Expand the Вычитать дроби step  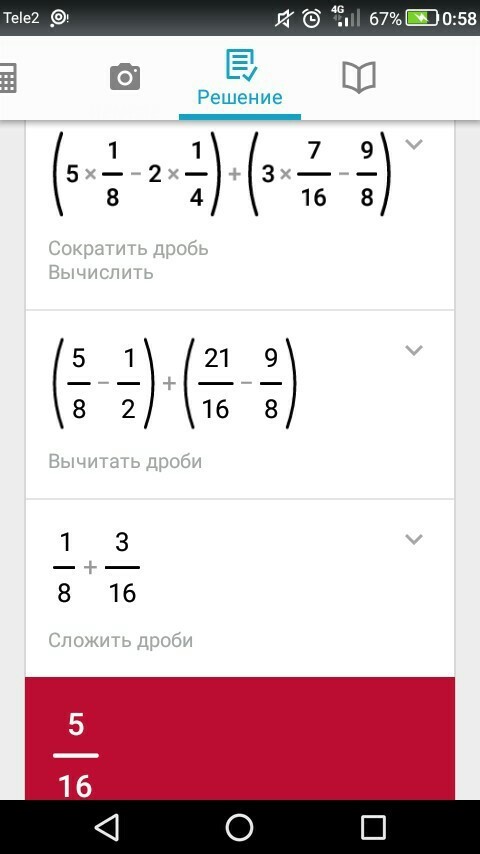(414, 350)
